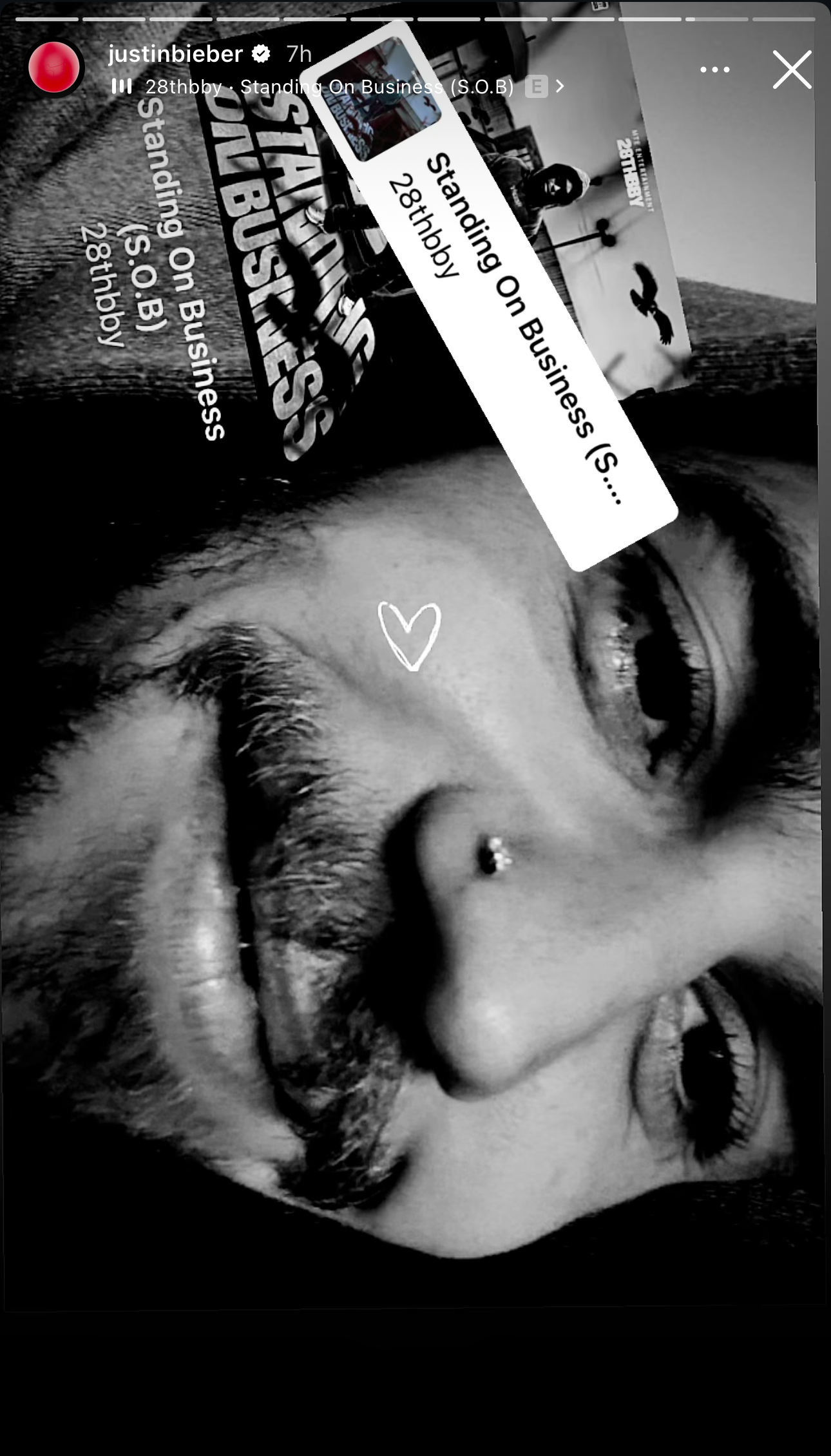This screenshot has height=1456, width=831.
Task: Open the three-dot overflow menu
Action: [x=714, y=70]
